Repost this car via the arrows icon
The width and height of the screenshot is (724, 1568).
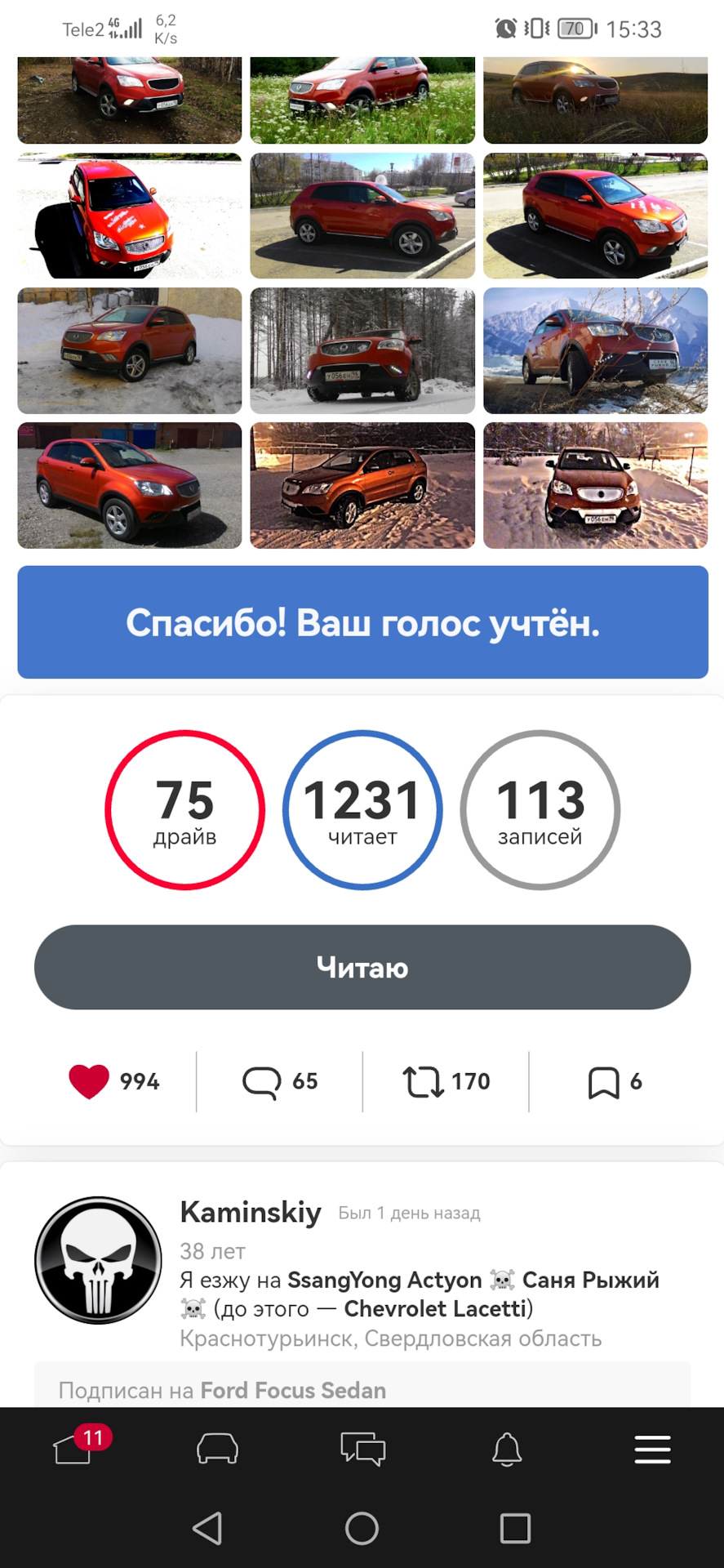[x=423, y=1081]
